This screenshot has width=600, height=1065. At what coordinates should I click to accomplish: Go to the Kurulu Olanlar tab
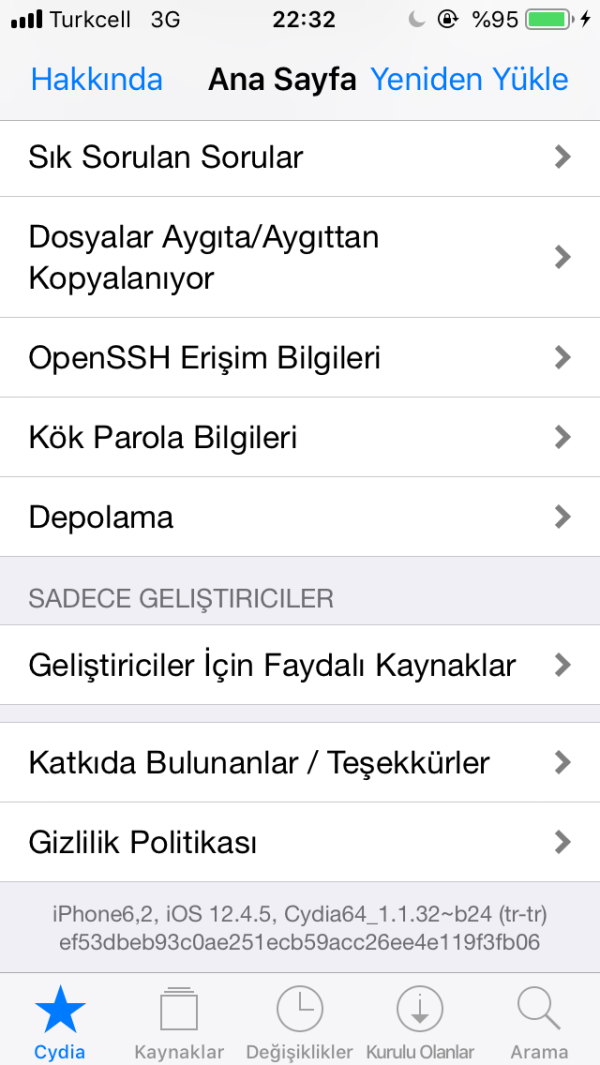tap(420, 1022)
